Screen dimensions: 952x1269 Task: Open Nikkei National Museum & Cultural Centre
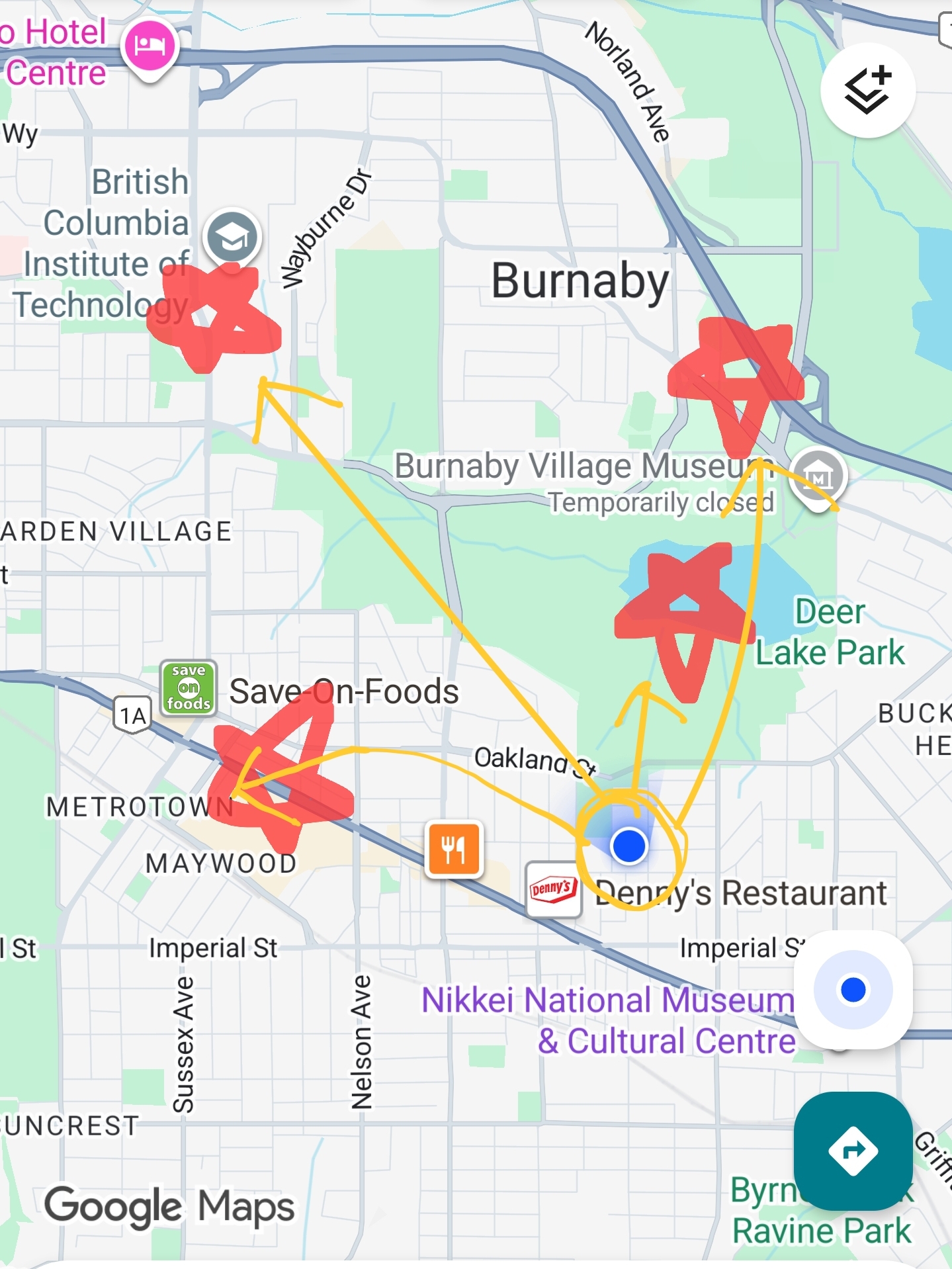pyautogui.click(x=607, y=1020)
